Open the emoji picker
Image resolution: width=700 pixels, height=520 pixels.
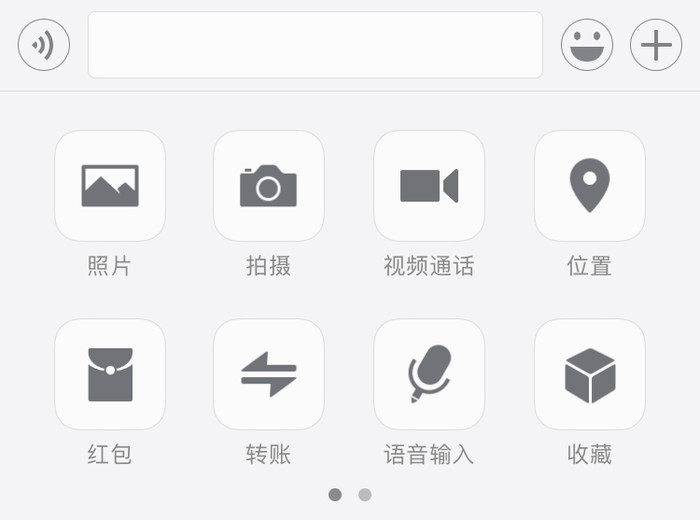pos(587,45)
